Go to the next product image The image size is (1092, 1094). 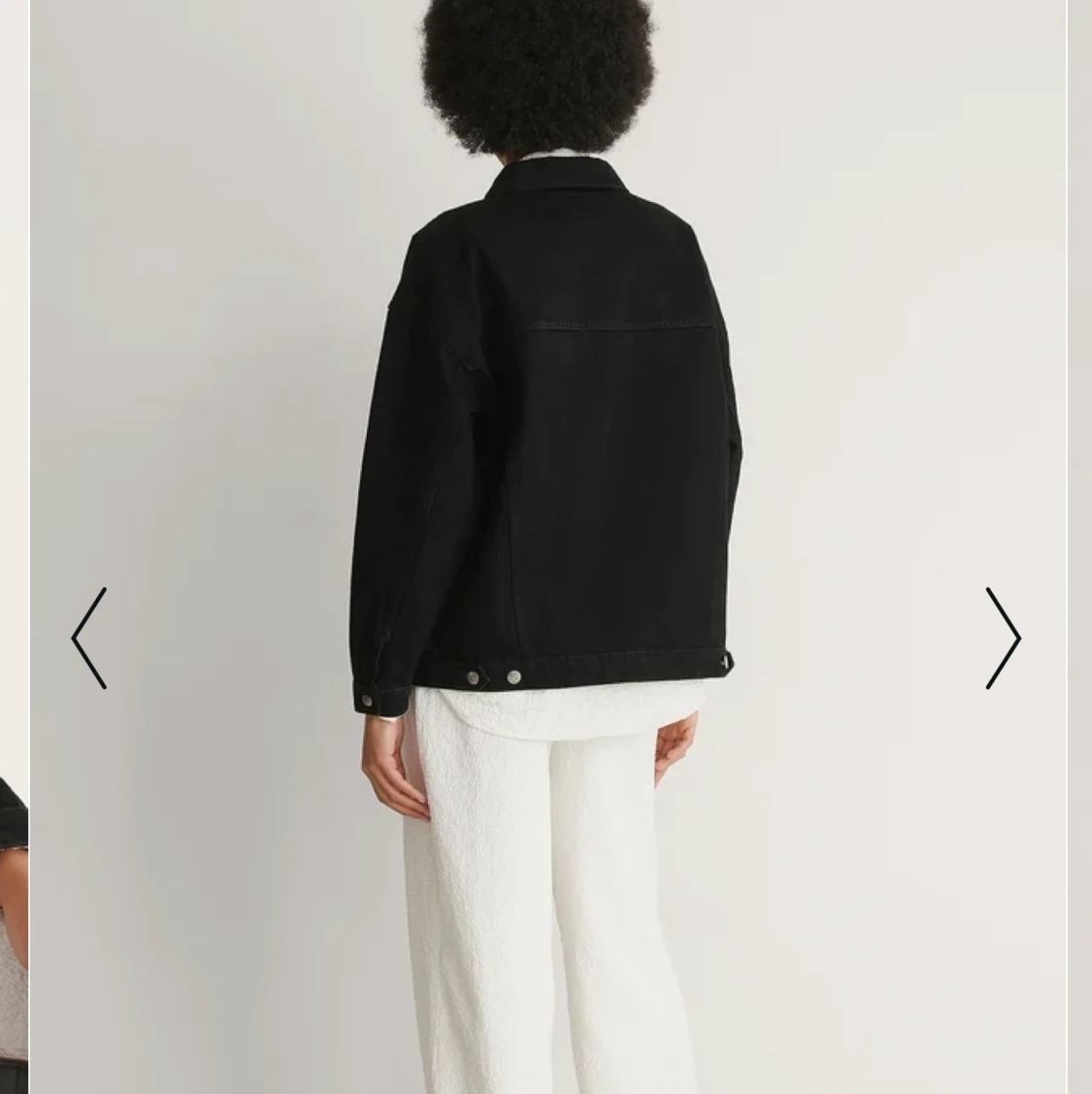click(x=1003, y=638)
